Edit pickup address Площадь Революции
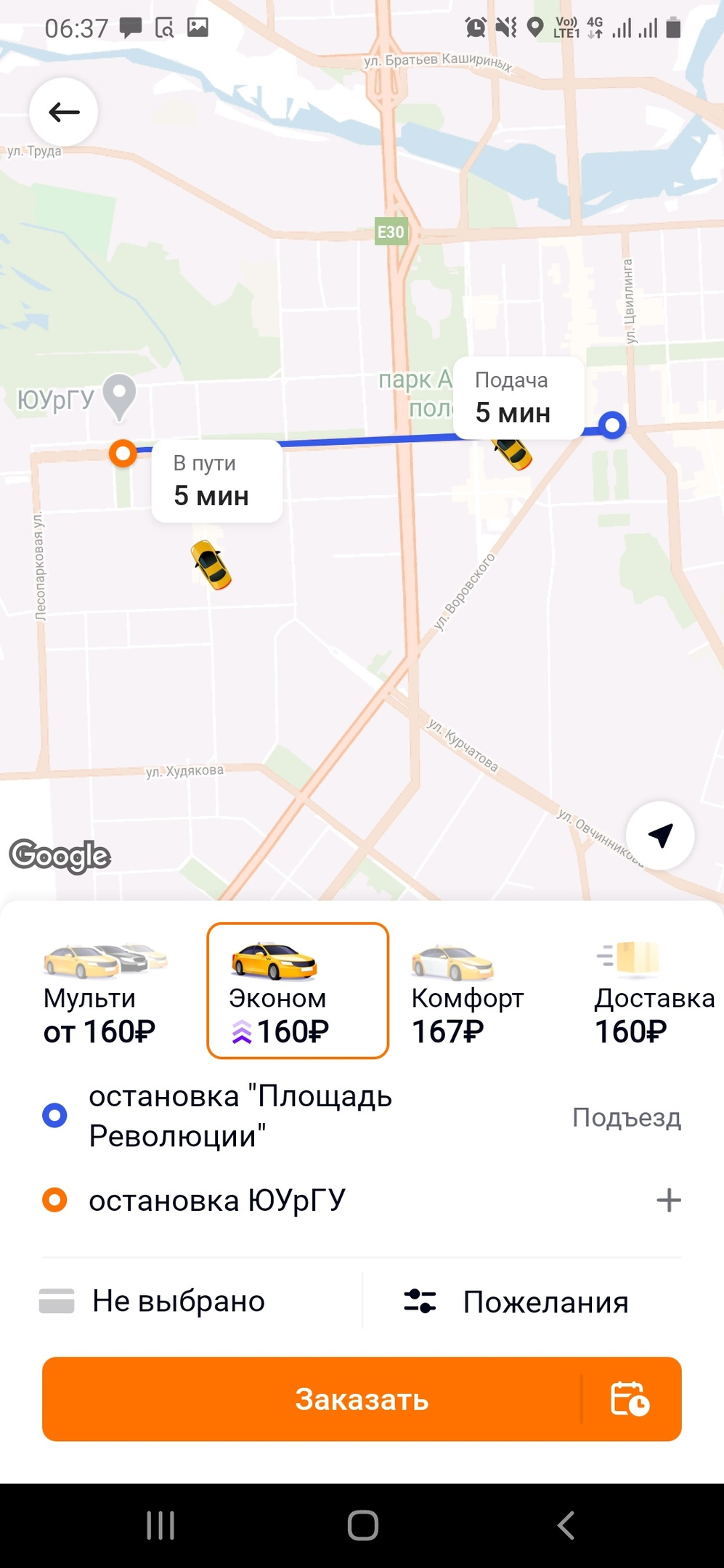The height and width of the screenshot is (1568, 724). (x=240, y=1116)
